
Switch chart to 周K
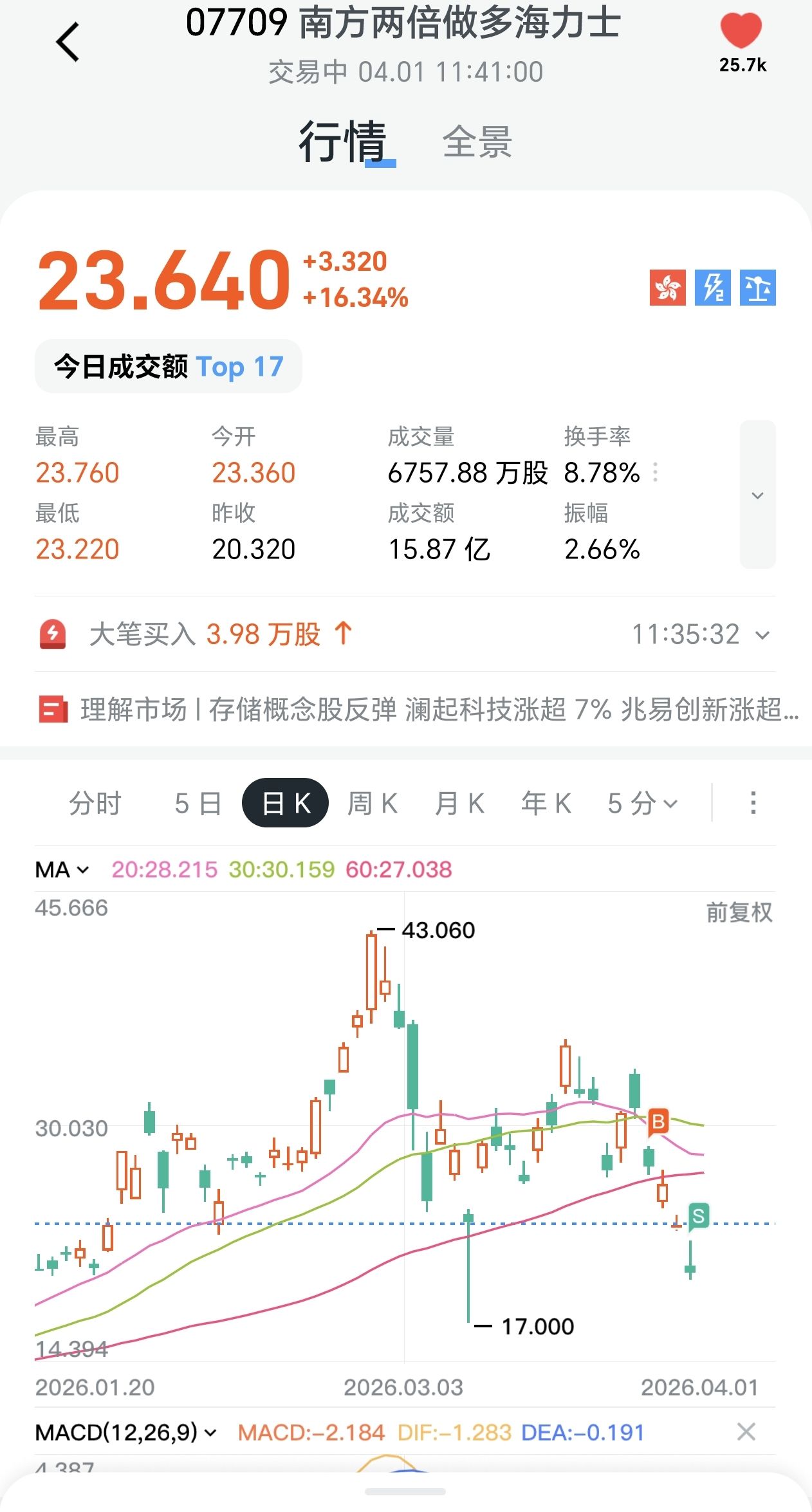point(373,804)
